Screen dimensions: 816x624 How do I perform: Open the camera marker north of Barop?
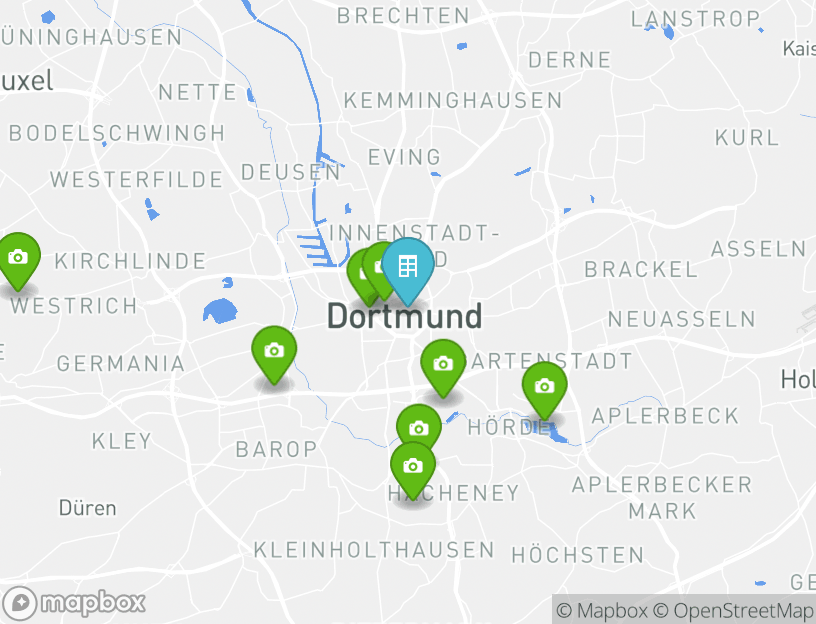[274, 352]
